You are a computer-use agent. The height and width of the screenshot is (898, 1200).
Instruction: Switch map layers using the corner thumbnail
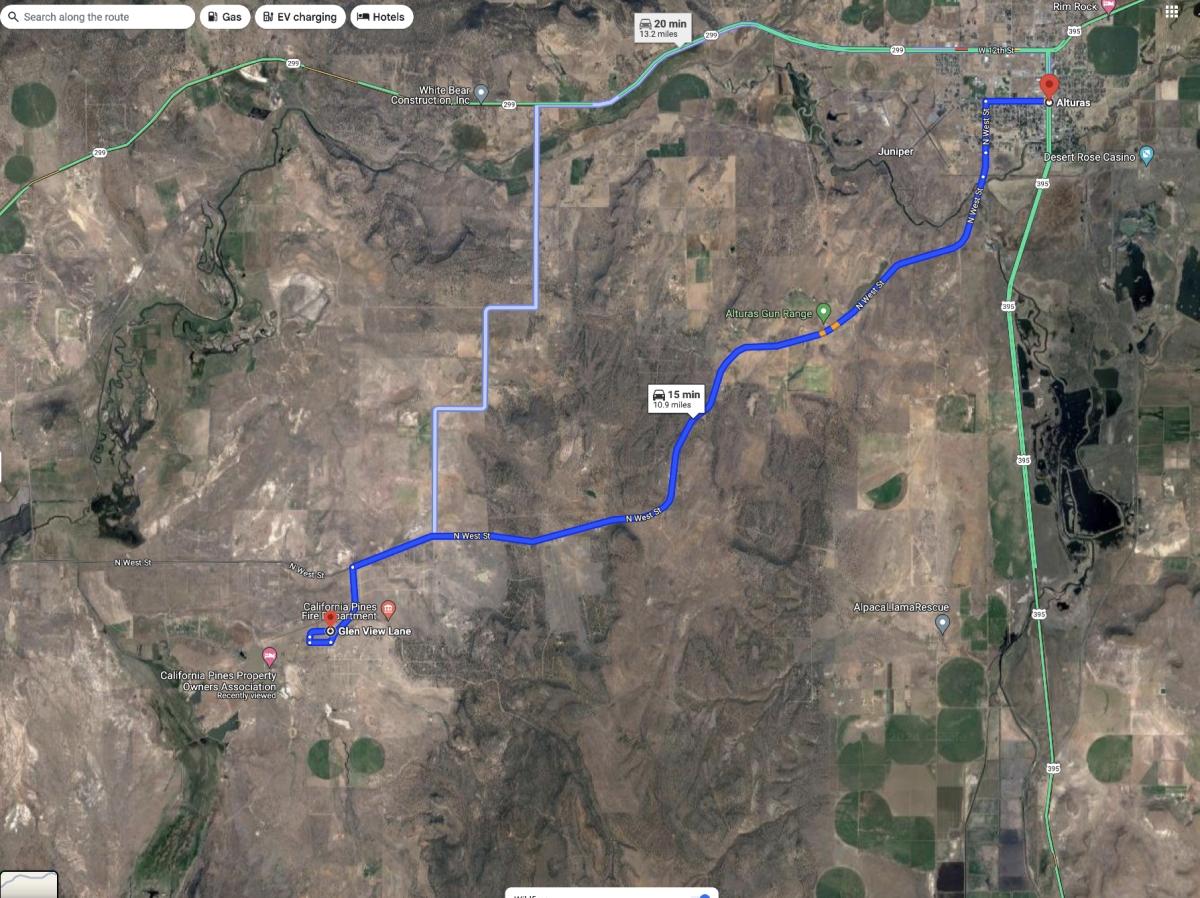[29, 883]
